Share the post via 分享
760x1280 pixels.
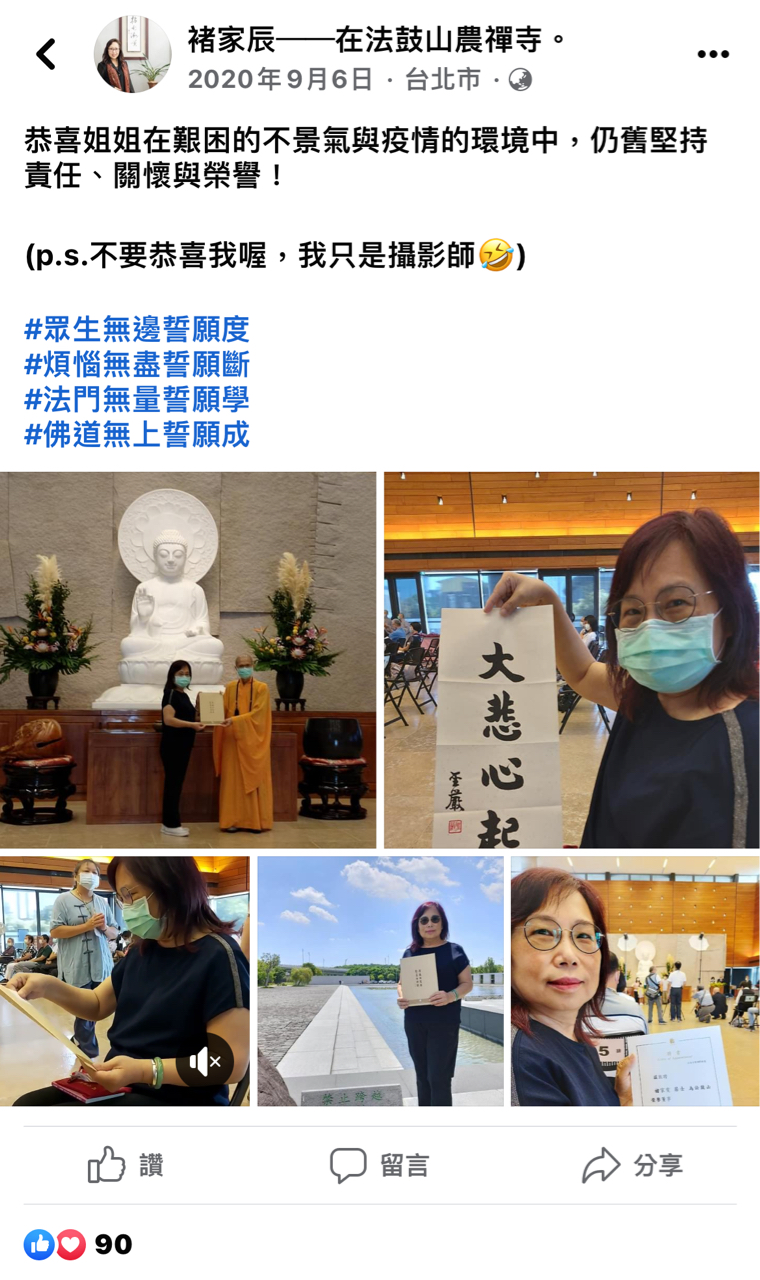tap(632, 1165)
